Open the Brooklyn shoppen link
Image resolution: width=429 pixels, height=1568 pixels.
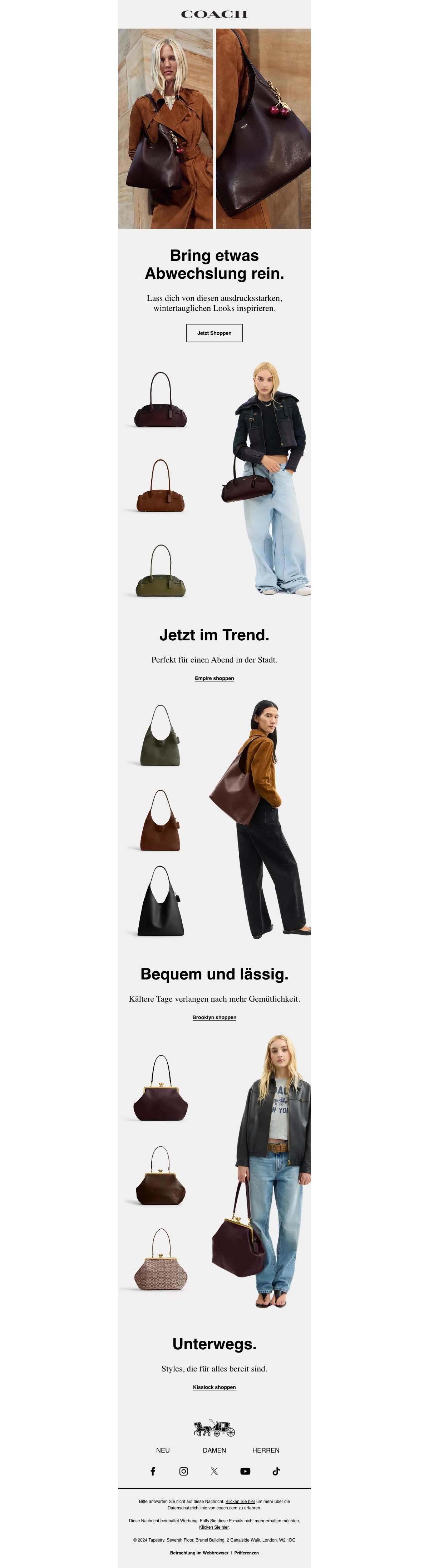point(214,1017)
